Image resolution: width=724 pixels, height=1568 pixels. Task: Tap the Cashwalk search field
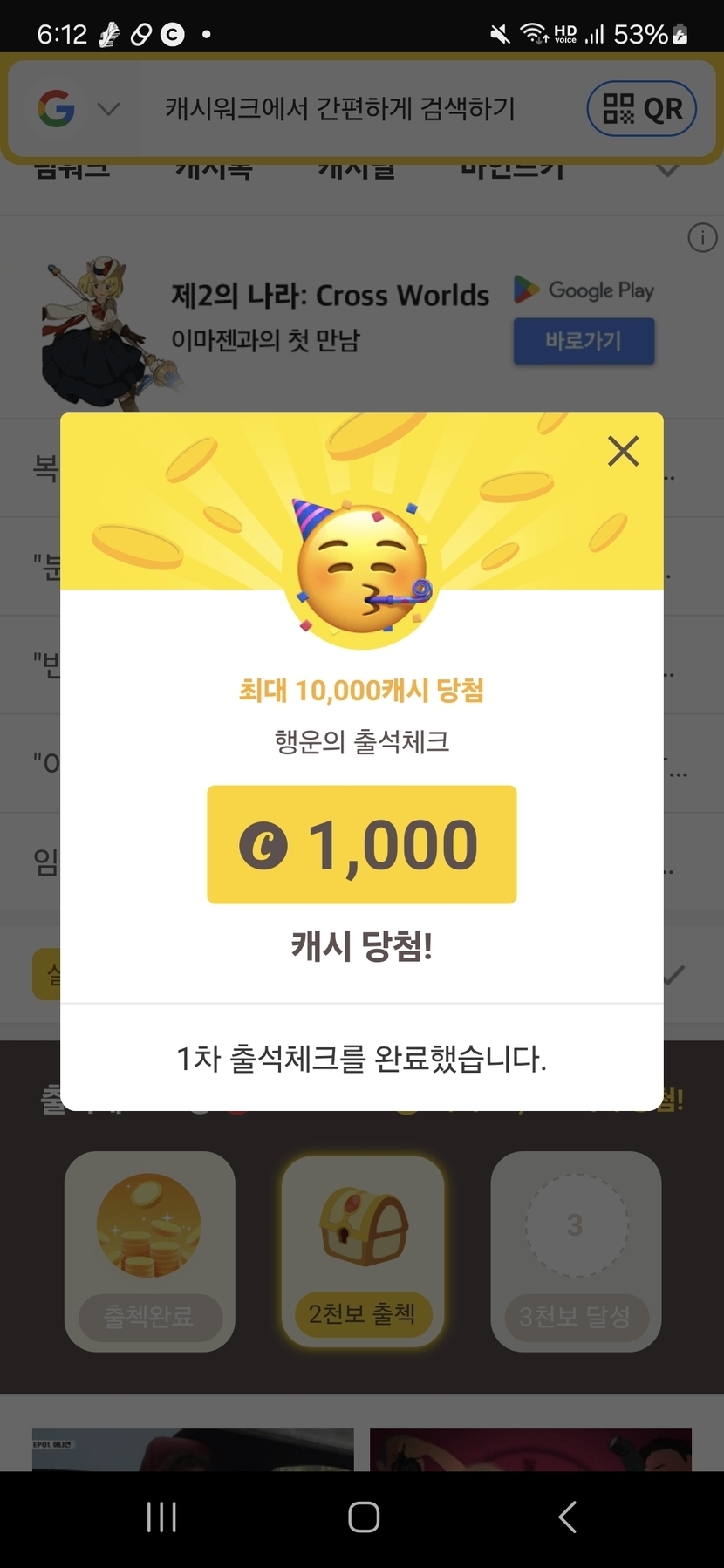[340, 109]
